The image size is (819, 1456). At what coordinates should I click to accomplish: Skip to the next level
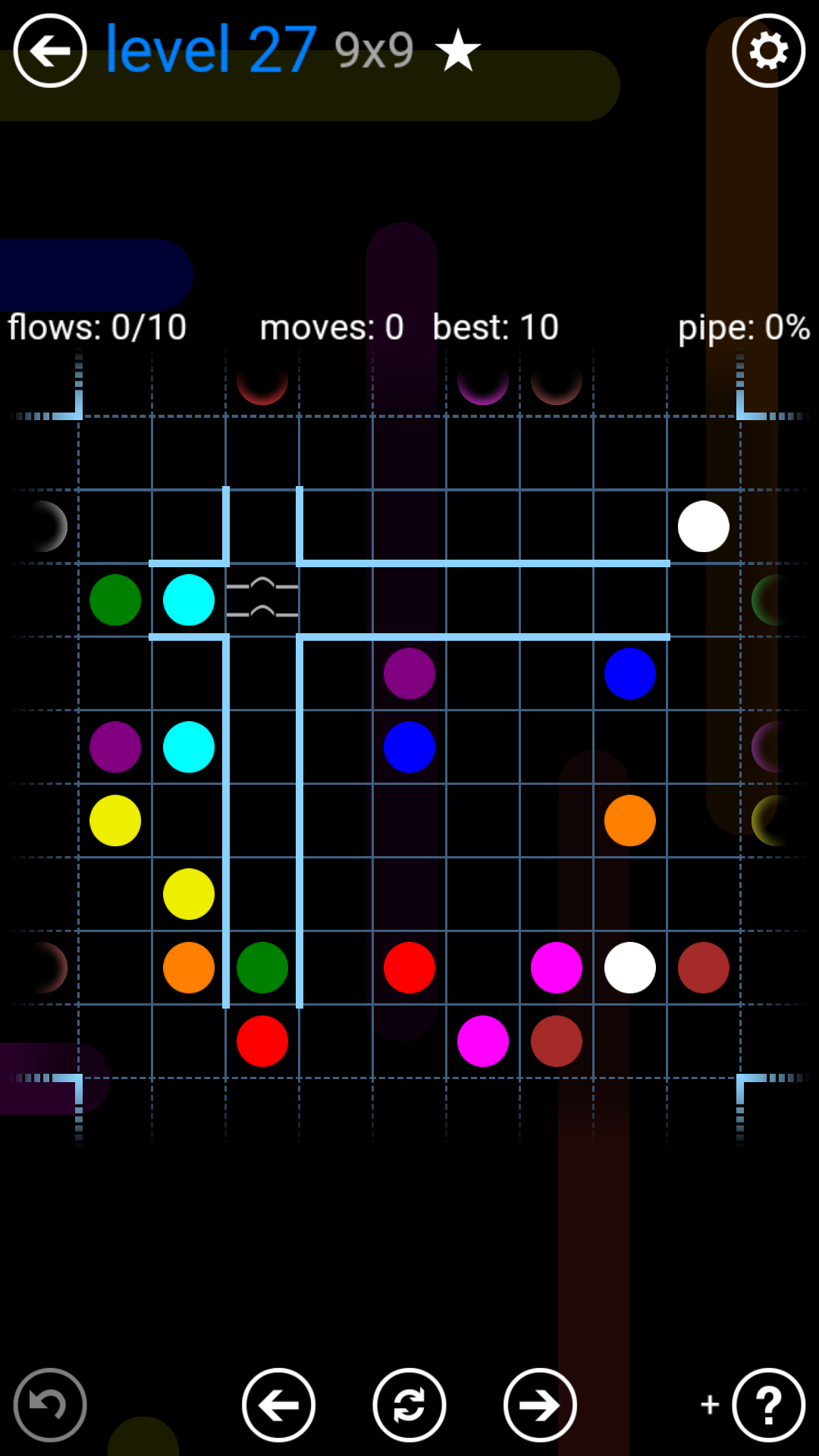pyautogui.click(x=540, y=1404)
